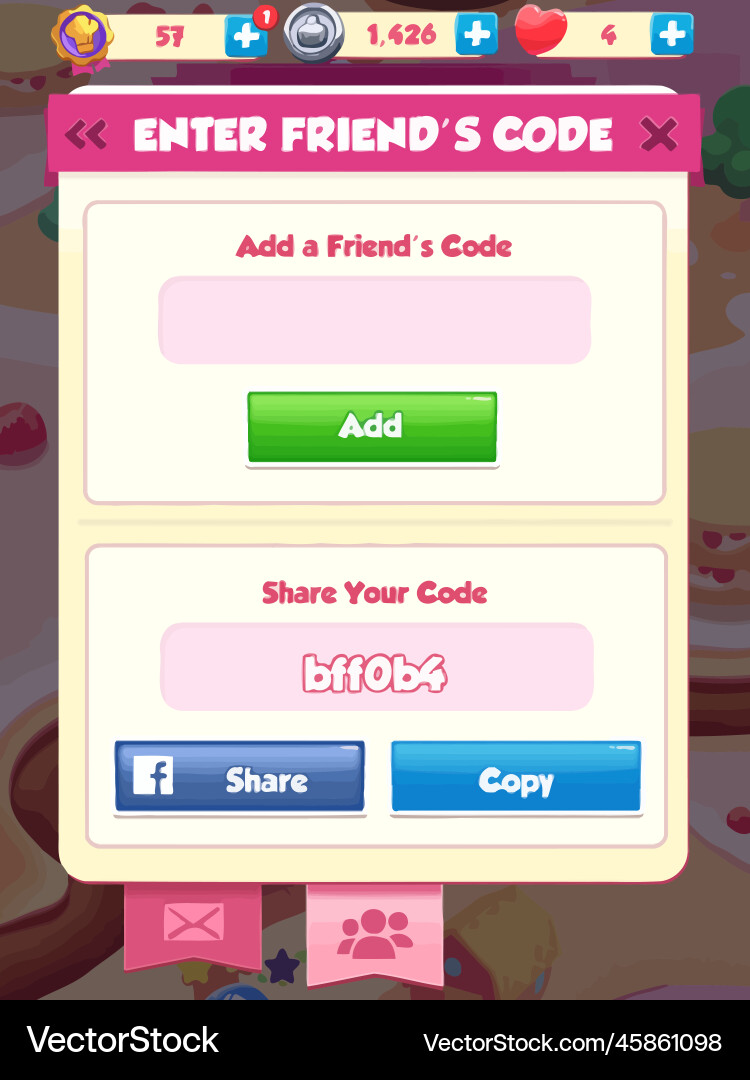This screenshot has height=1080, width=750.
Task: Tap the Add a Friend's Code field
Action: pos(375,320)
